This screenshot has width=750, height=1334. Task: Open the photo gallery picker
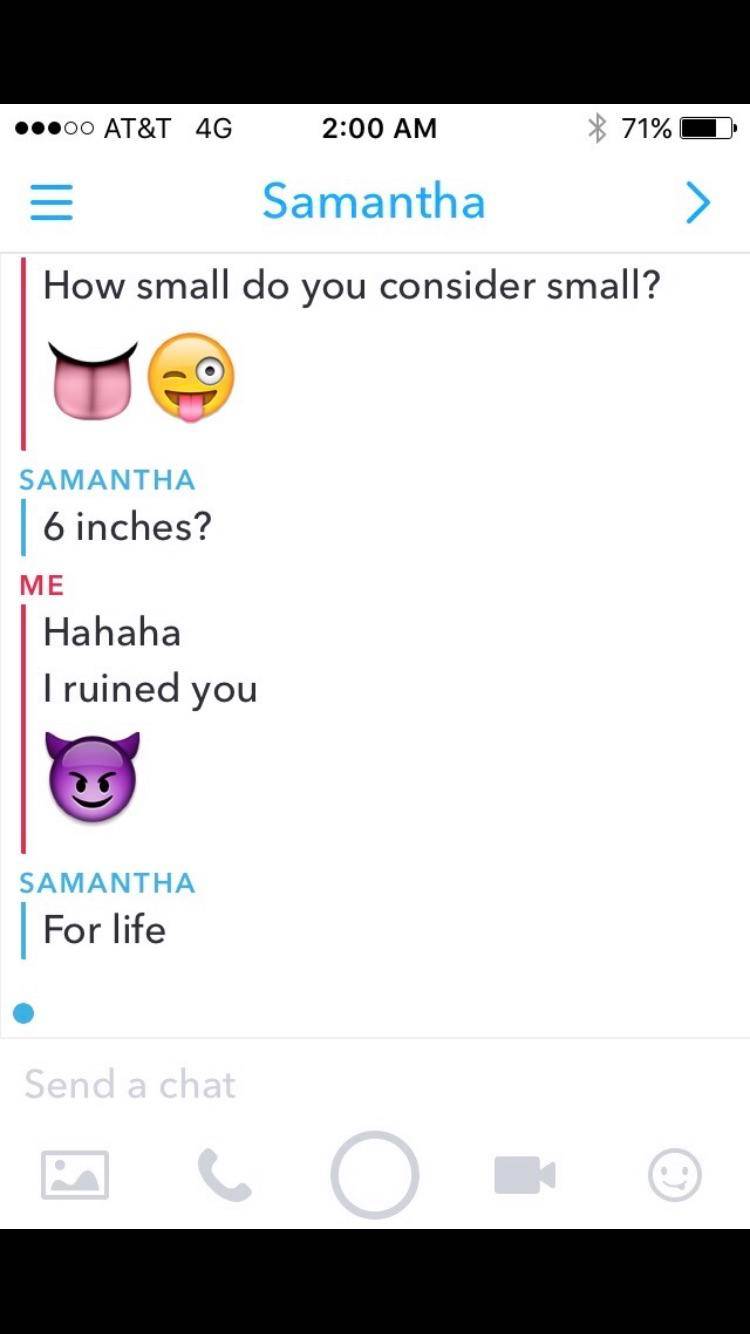point(75,1174)
